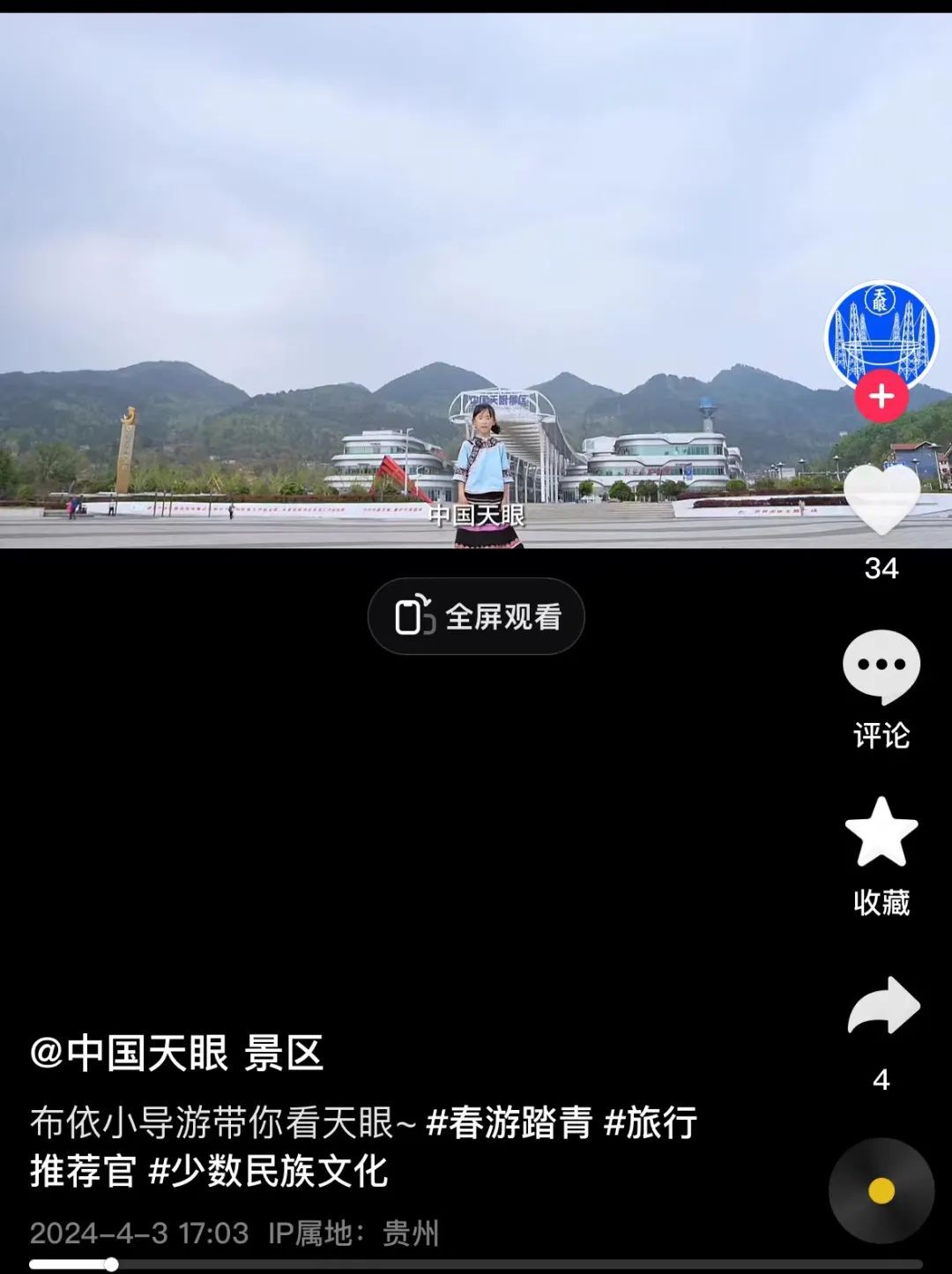Follow the creator with the red plus
This screenshot has width=952, height=1274.
[881, 396]
